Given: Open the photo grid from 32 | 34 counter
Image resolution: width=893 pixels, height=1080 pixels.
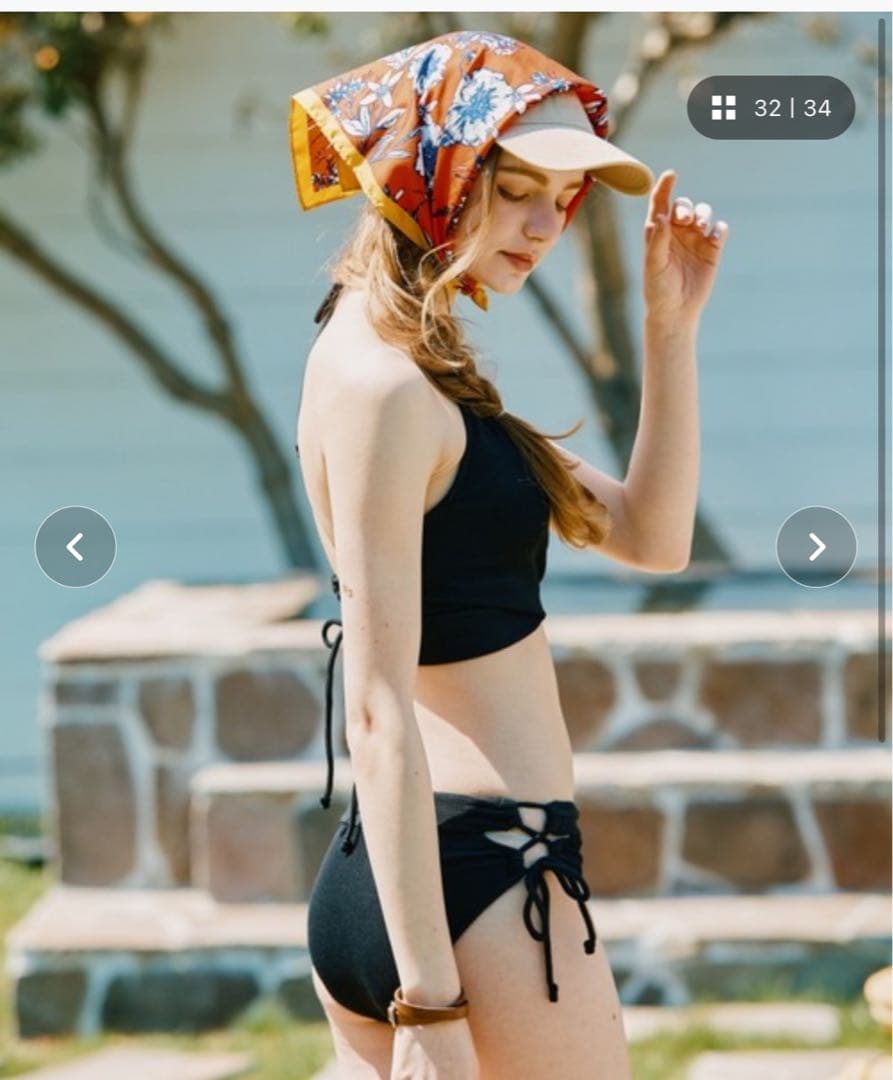Looking at the screenshot, I should [770, 108].
